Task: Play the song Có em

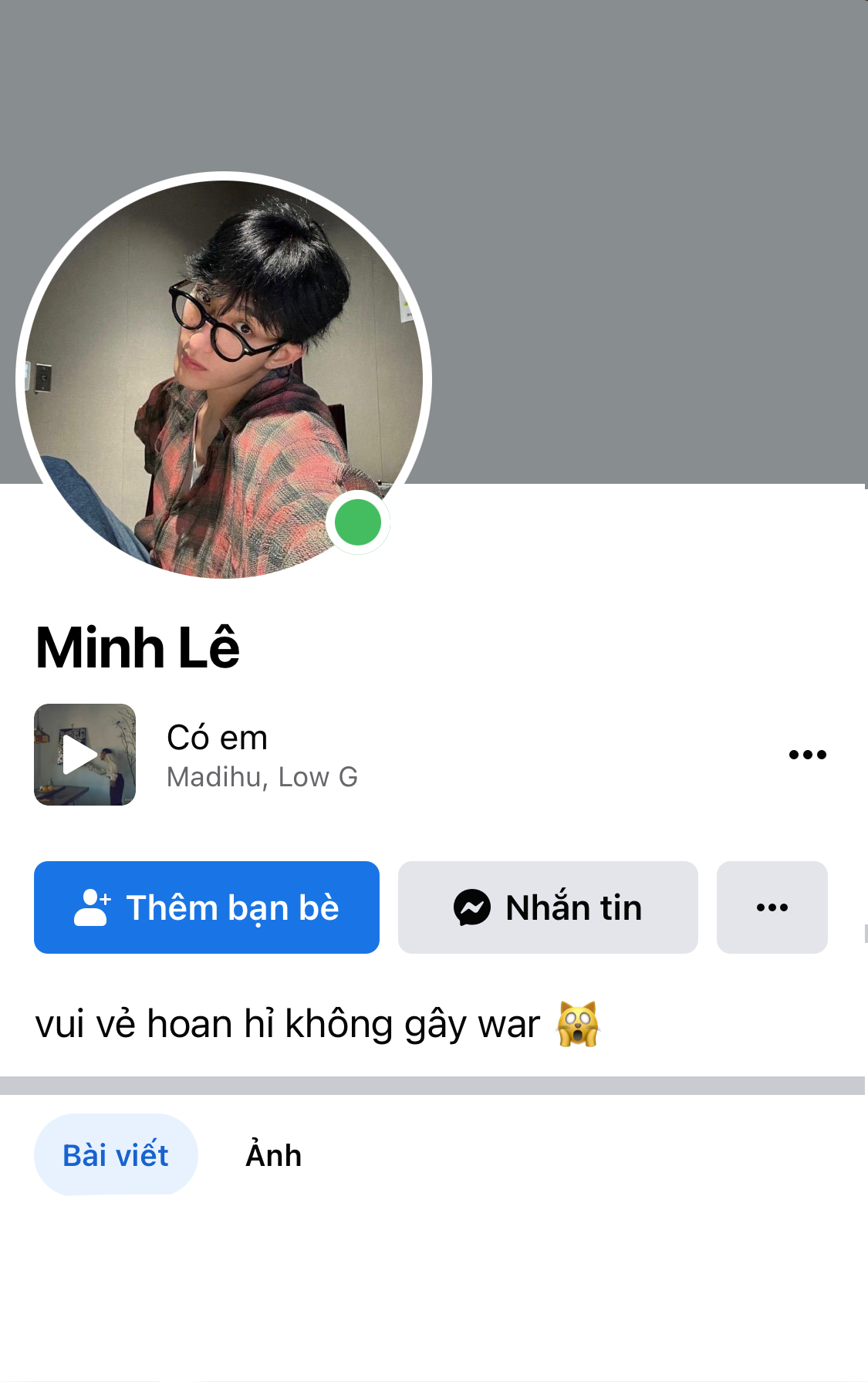Action: click(85, 755)
